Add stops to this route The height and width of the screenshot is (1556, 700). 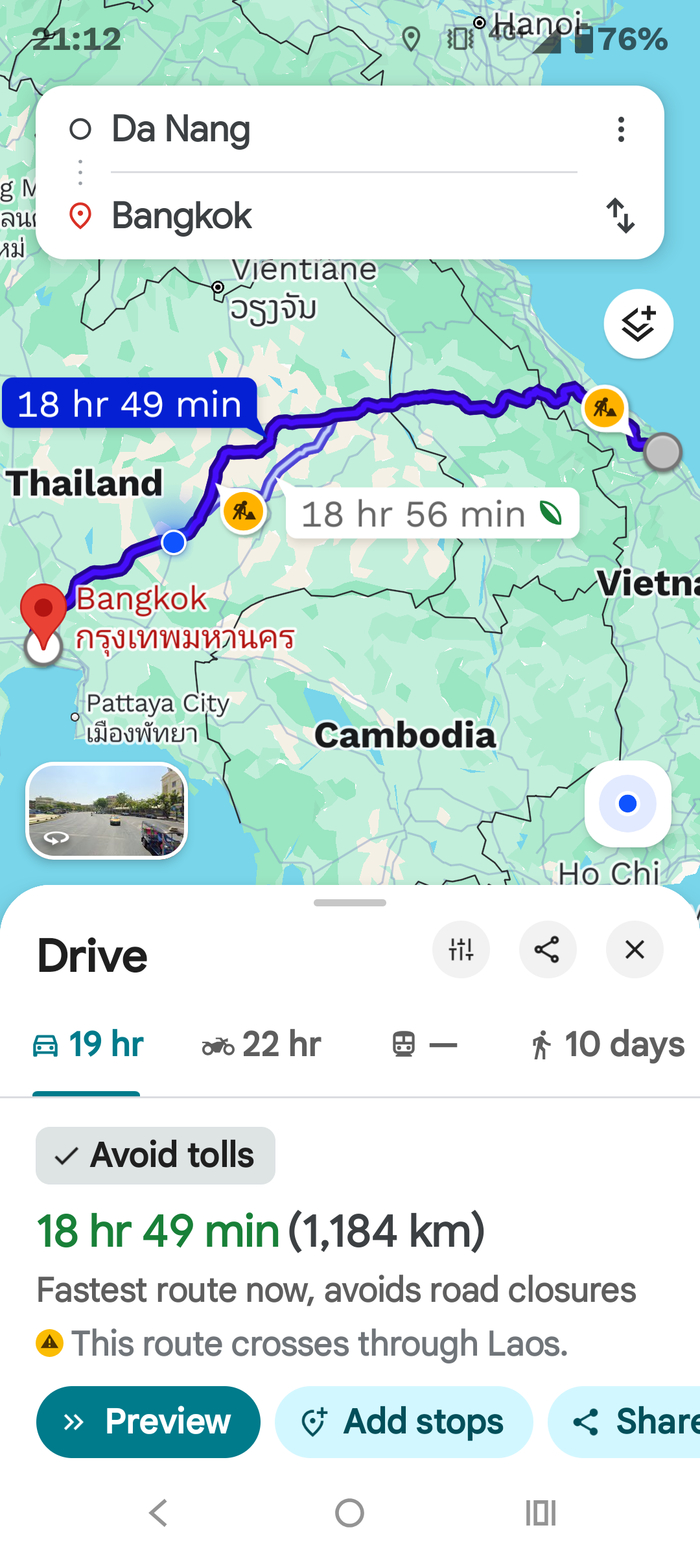[x=403, y=1421]
